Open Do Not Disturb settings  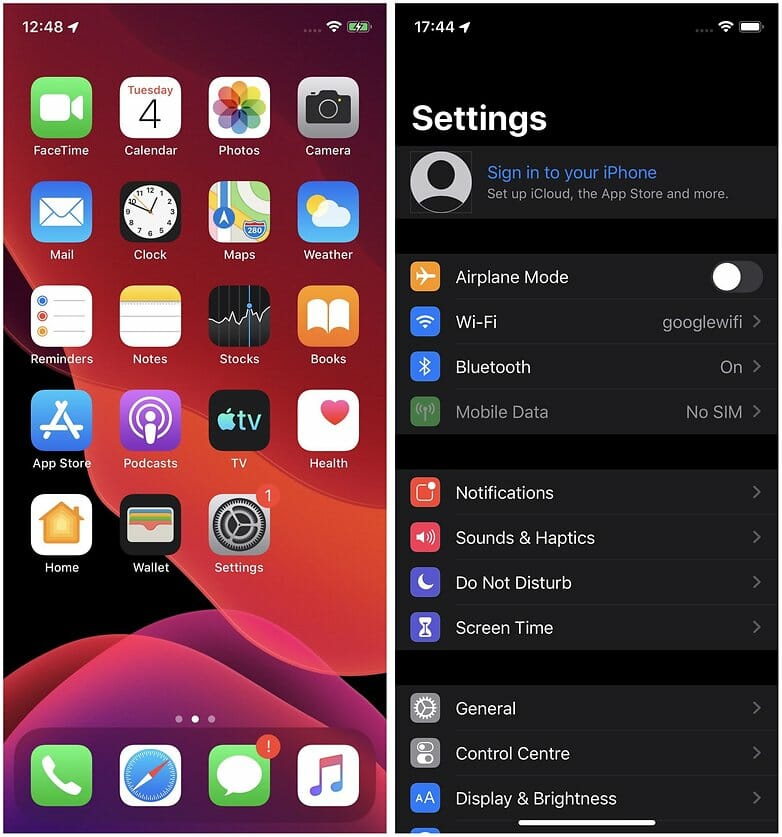586,583
